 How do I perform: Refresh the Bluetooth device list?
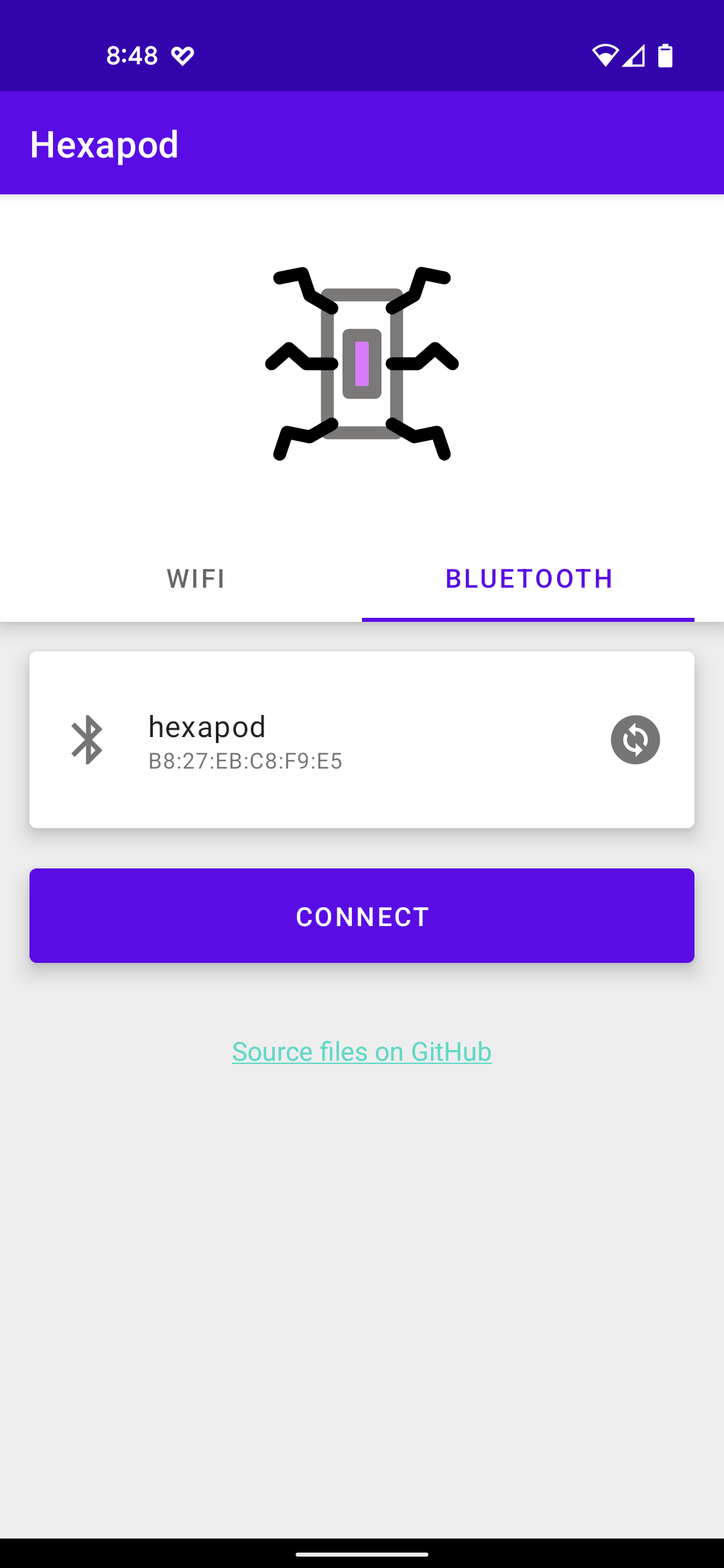[635, 740]
